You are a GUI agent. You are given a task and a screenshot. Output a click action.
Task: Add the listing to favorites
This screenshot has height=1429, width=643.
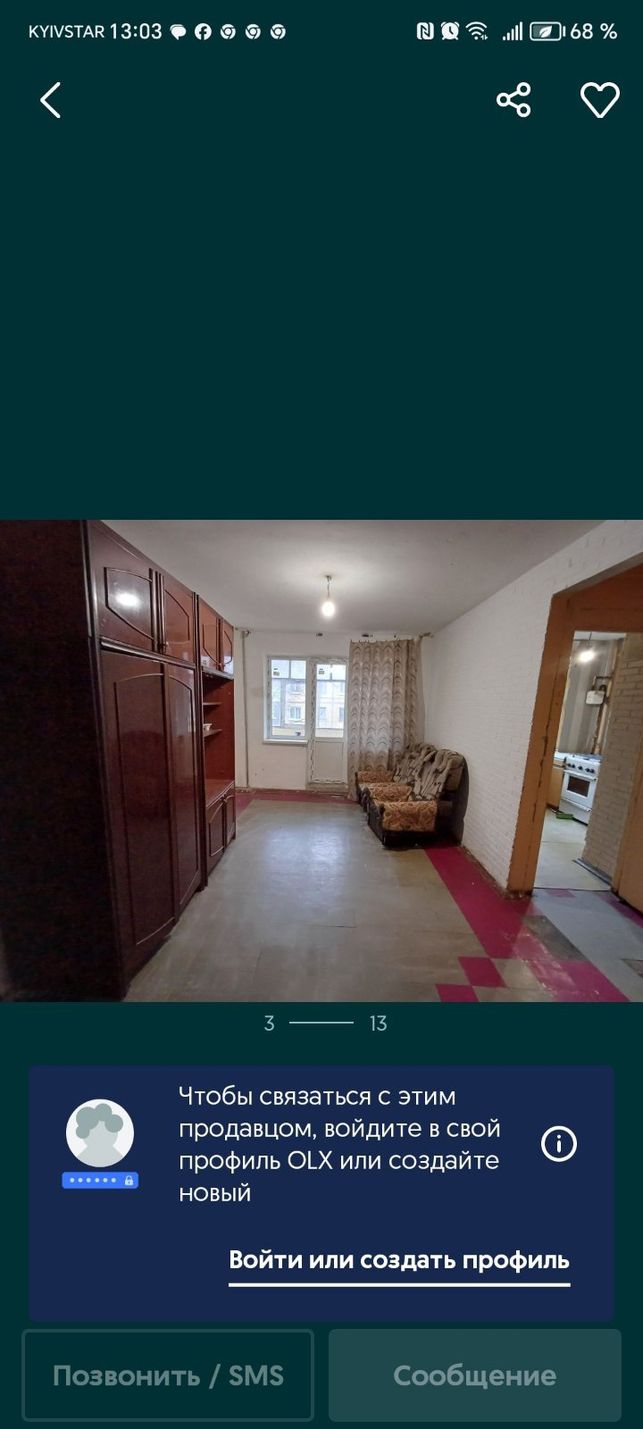(x=600, y=100)
